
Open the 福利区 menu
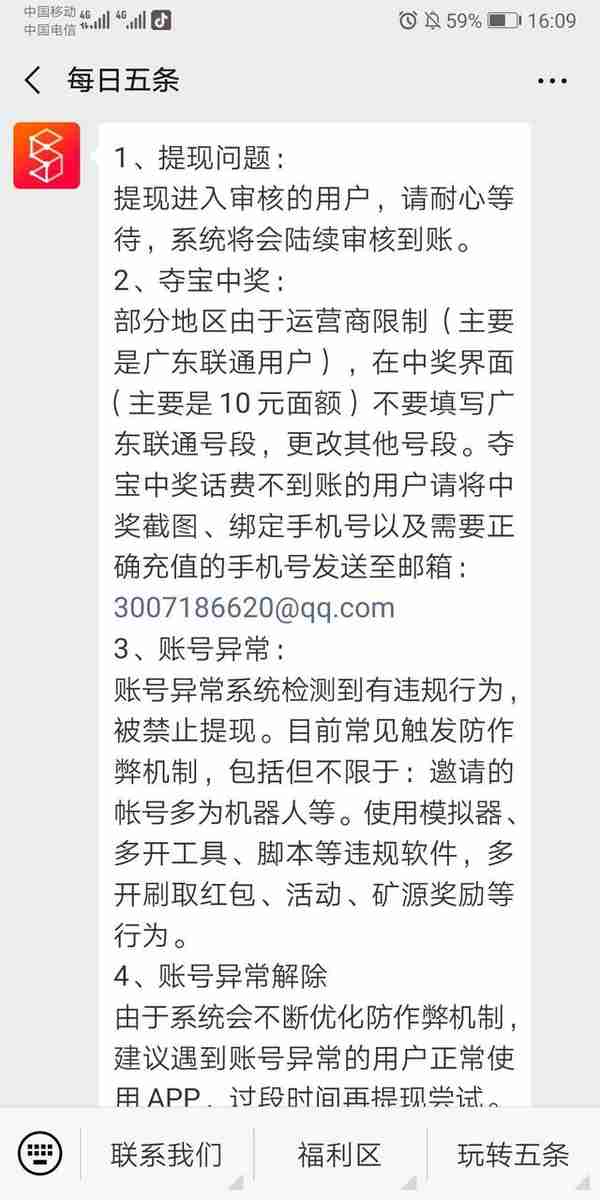coord(340,1155)
